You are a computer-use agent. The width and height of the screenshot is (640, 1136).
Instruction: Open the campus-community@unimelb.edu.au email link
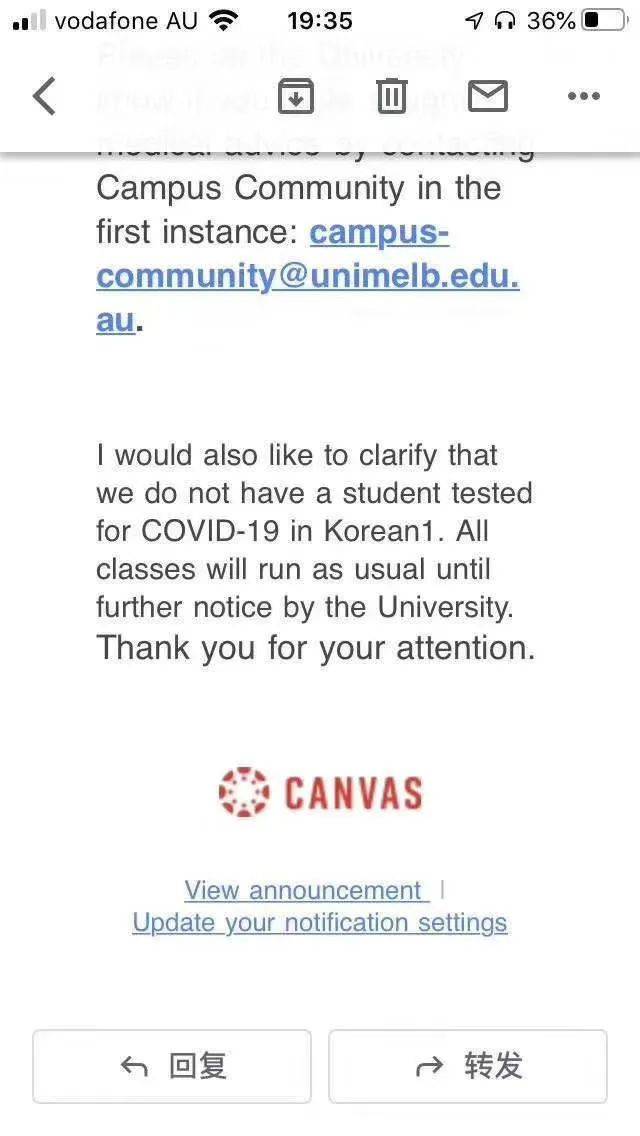tap(308, 277)
